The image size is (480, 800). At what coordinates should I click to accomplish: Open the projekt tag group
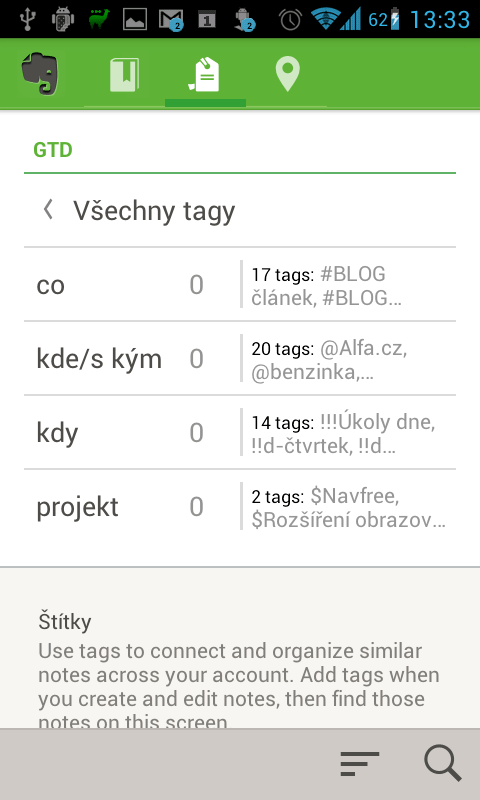pos(240,506)
